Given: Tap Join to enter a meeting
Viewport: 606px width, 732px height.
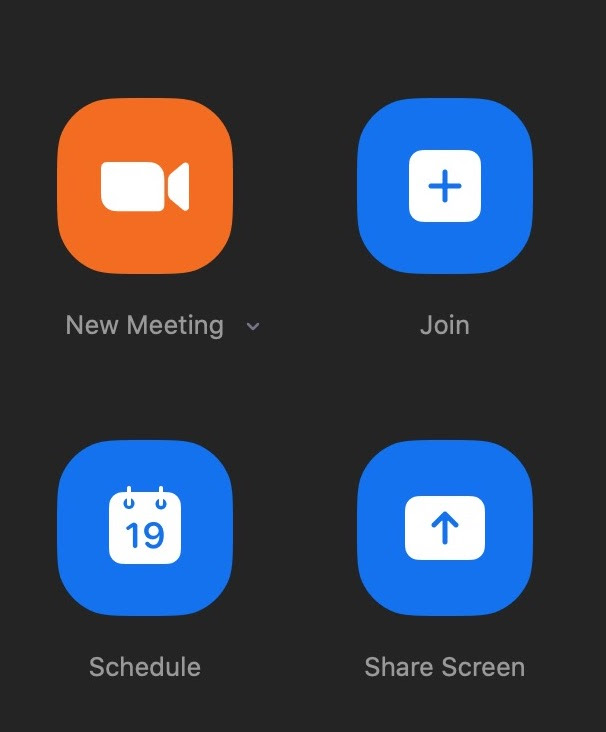Looking at the screenshot, I should [x=445, y=187].
